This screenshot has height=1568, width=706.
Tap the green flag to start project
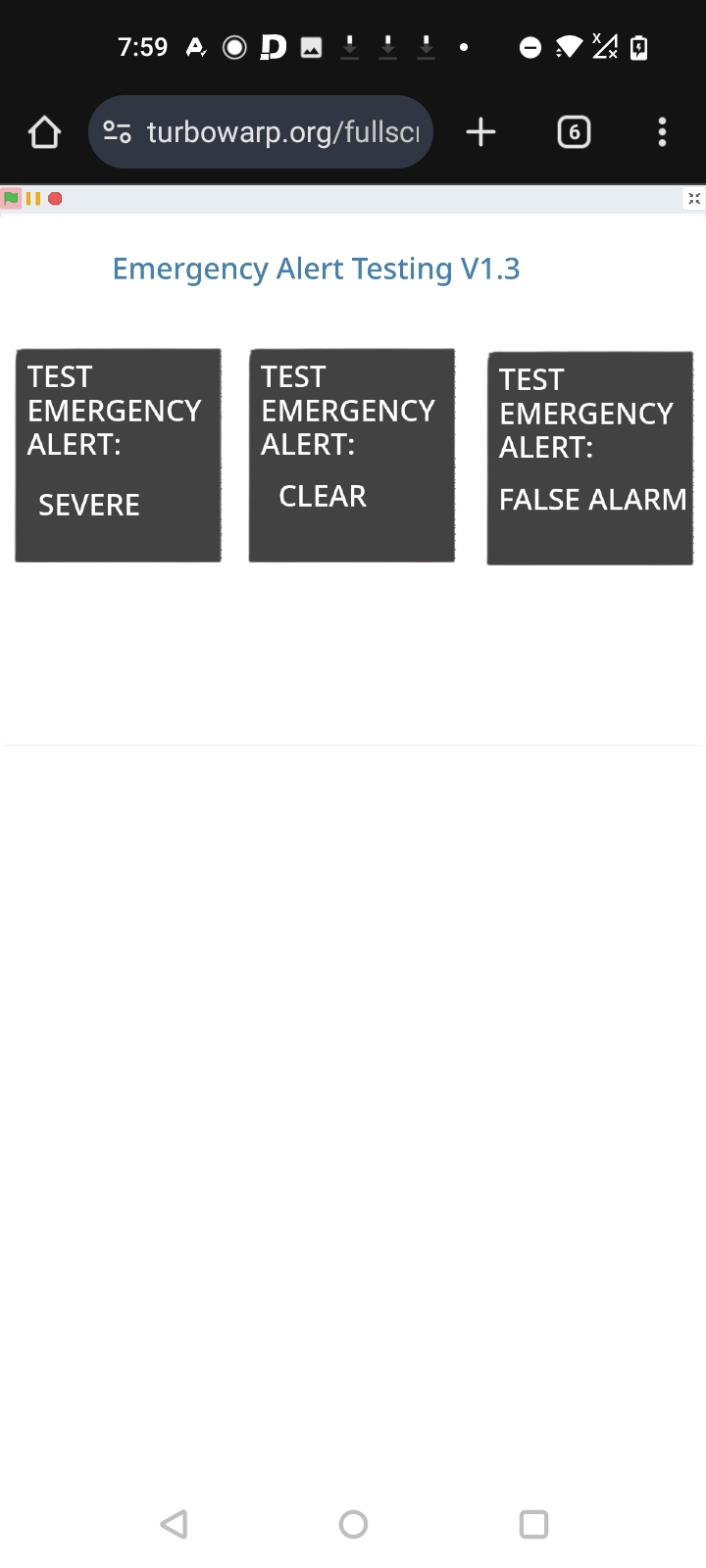tap(11, 199)
